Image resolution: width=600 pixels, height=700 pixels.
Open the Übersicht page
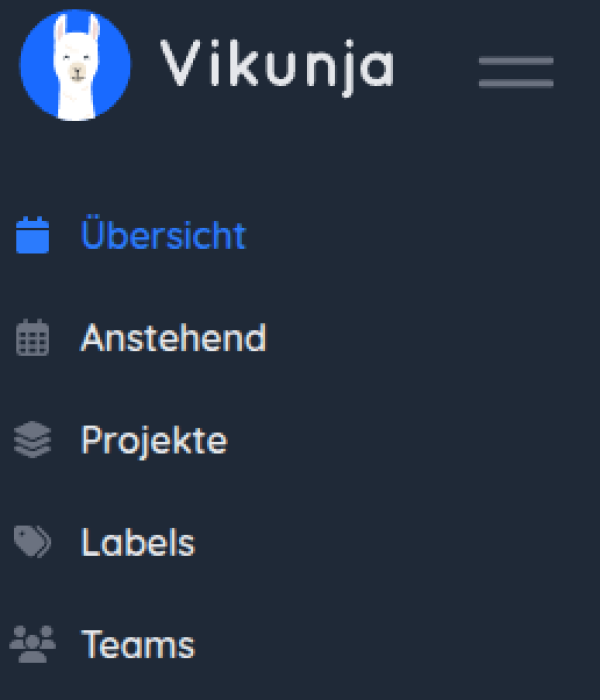[162, 236]
